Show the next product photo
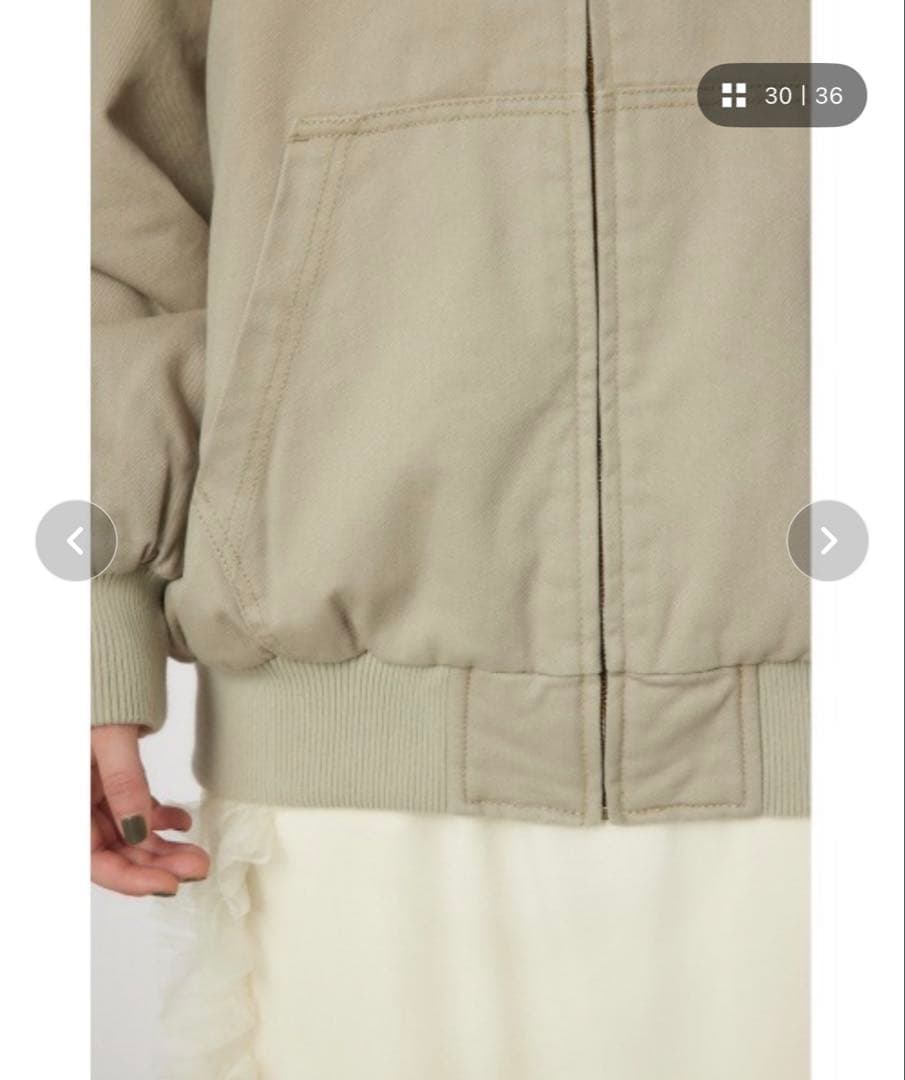905x1080 pixels. point(827,541)
